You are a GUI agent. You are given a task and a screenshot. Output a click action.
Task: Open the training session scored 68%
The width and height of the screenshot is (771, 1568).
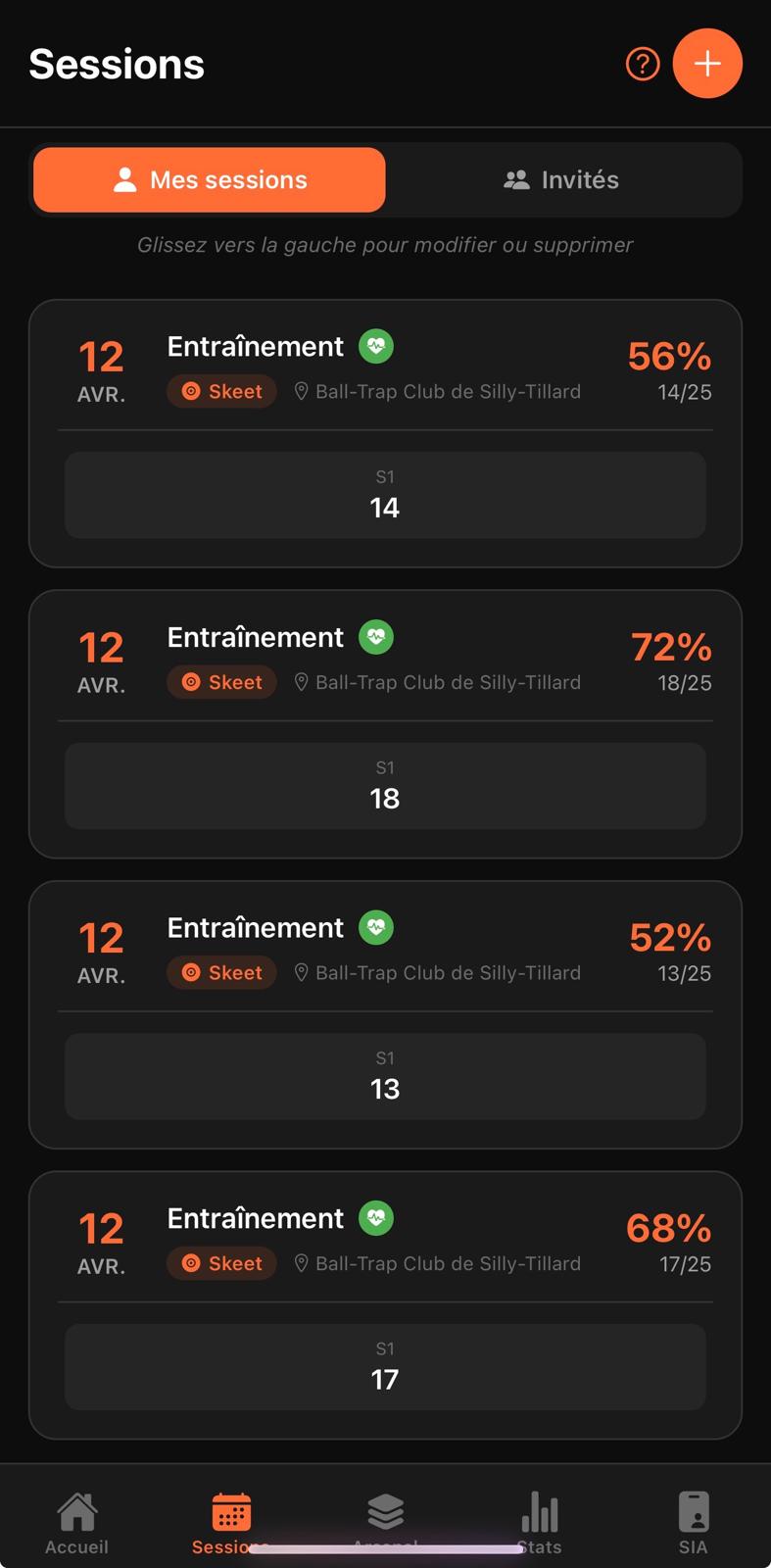tap(385, 1305)
